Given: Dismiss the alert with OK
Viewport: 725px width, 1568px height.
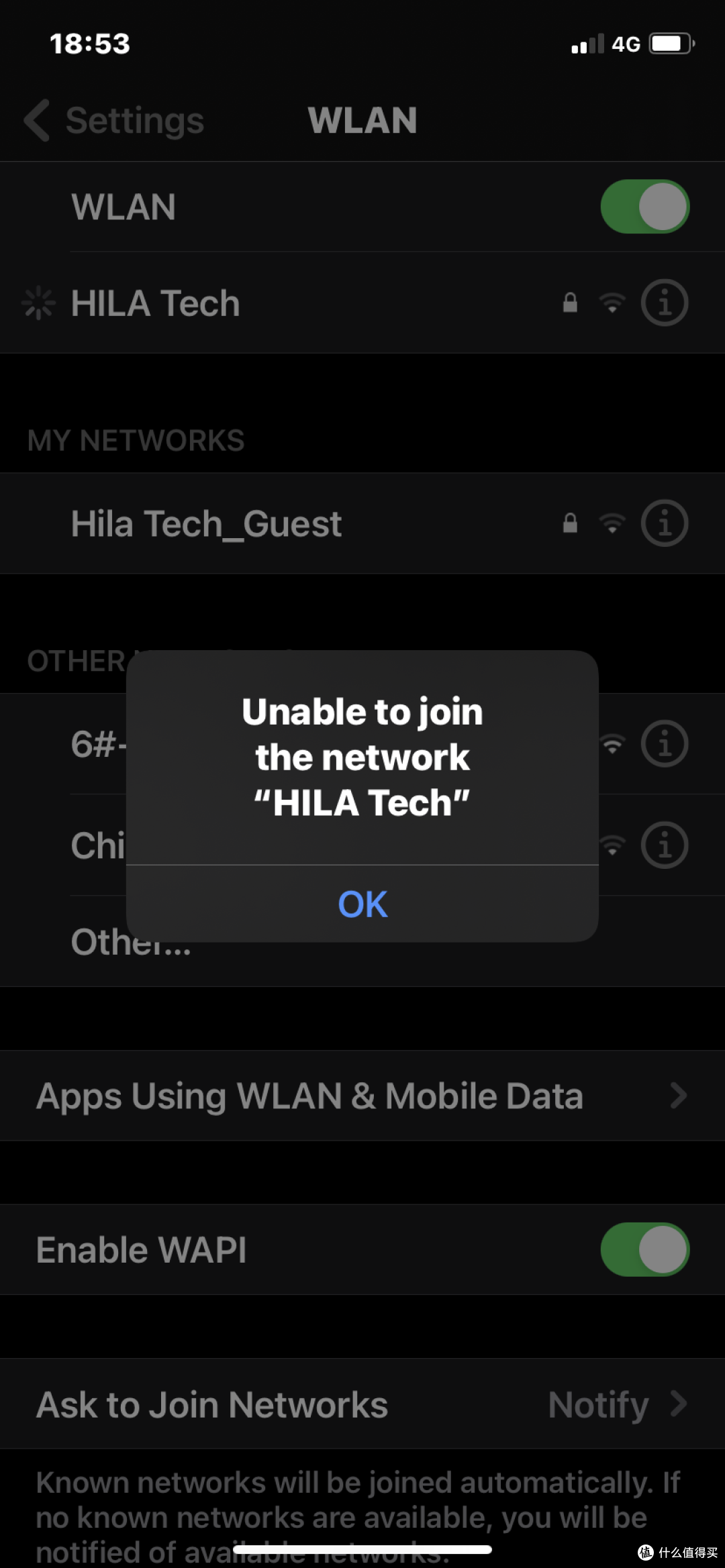Looking at the screenshot, I should 362,904.
